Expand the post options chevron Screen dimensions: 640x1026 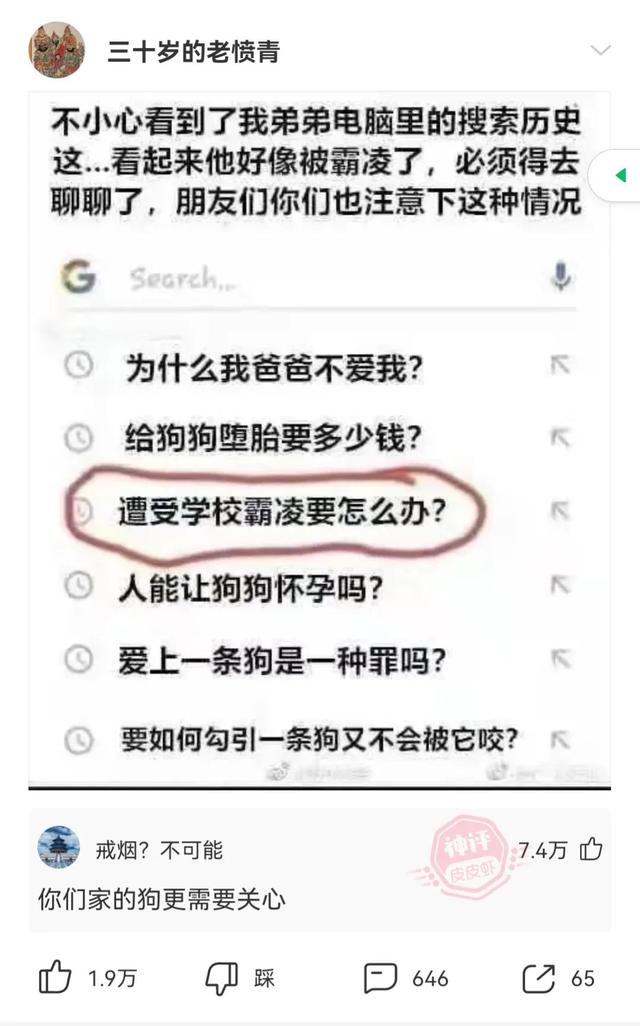coord(601,50)
